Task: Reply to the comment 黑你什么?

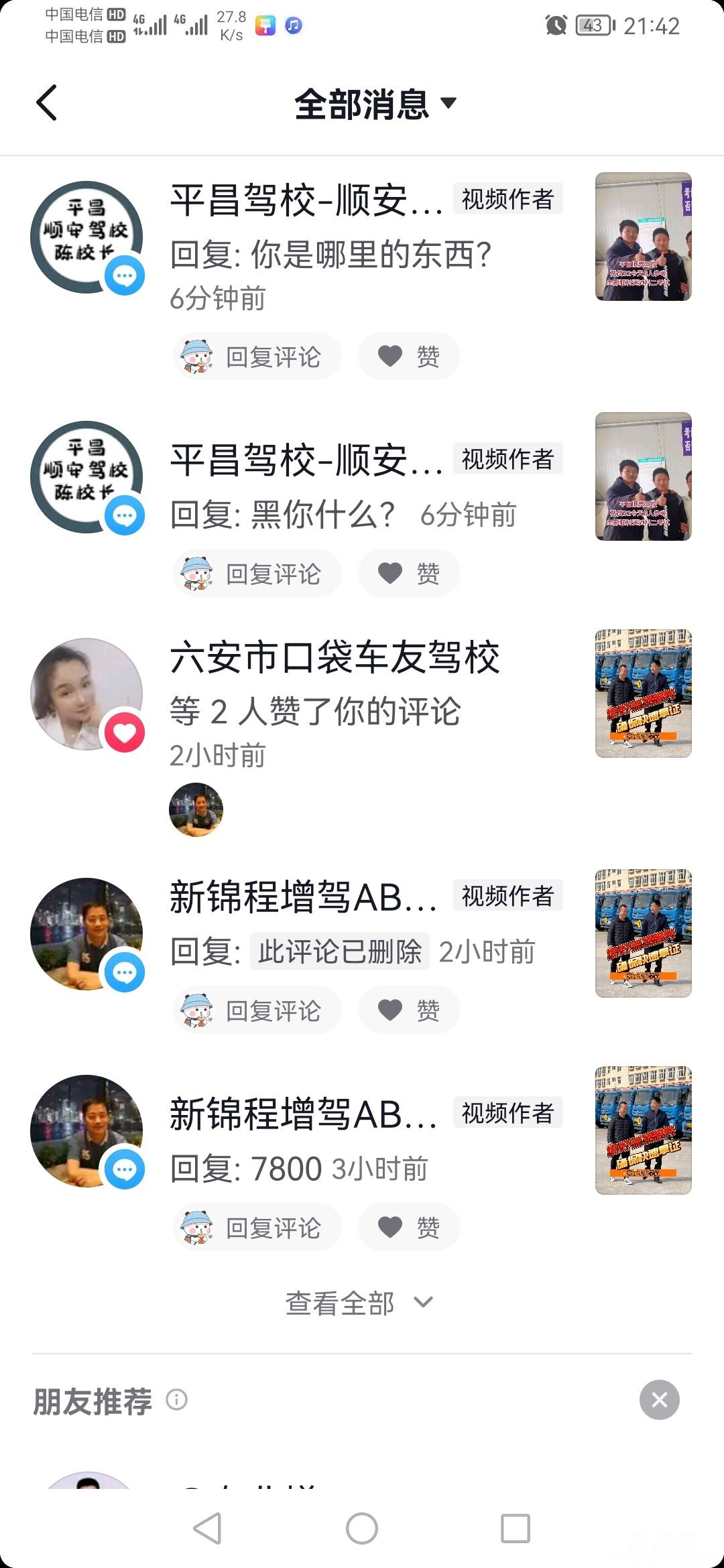Action: (258, 574)
